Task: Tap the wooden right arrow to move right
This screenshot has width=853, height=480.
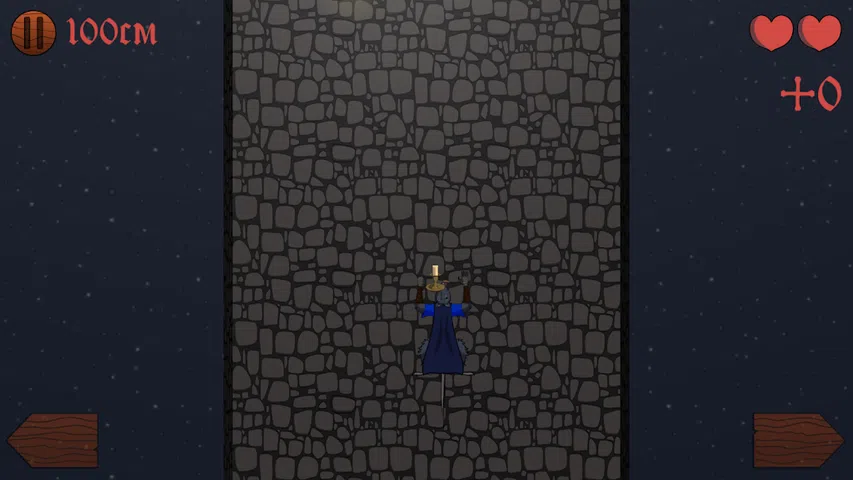Action: pyautogui.click(x=797, y=440)
